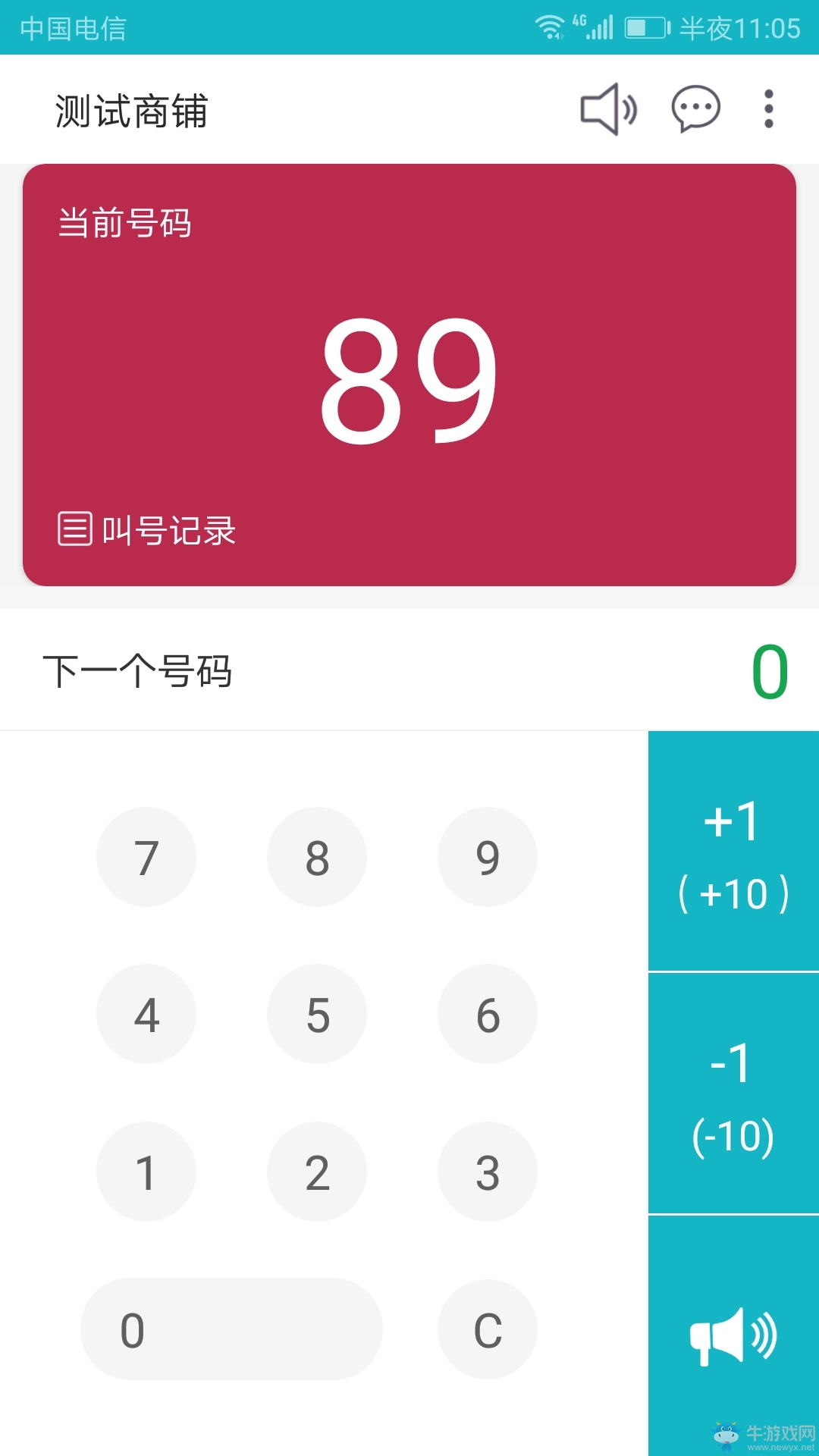
Task: Decrease number with -1 button
Action: pyautogui.click(x=733, y=1094)
